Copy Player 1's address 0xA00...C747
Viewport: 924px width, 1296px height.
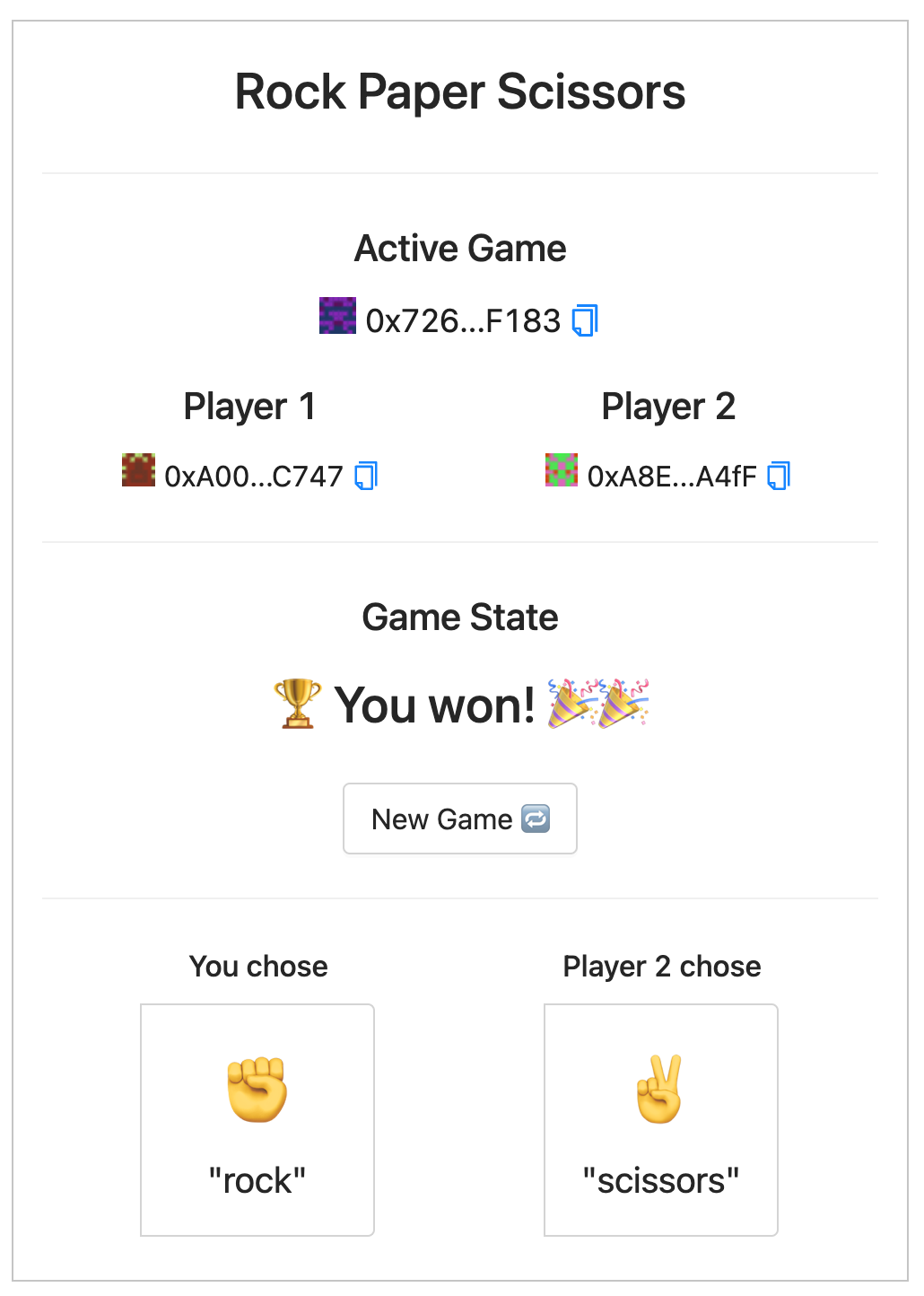366,476
